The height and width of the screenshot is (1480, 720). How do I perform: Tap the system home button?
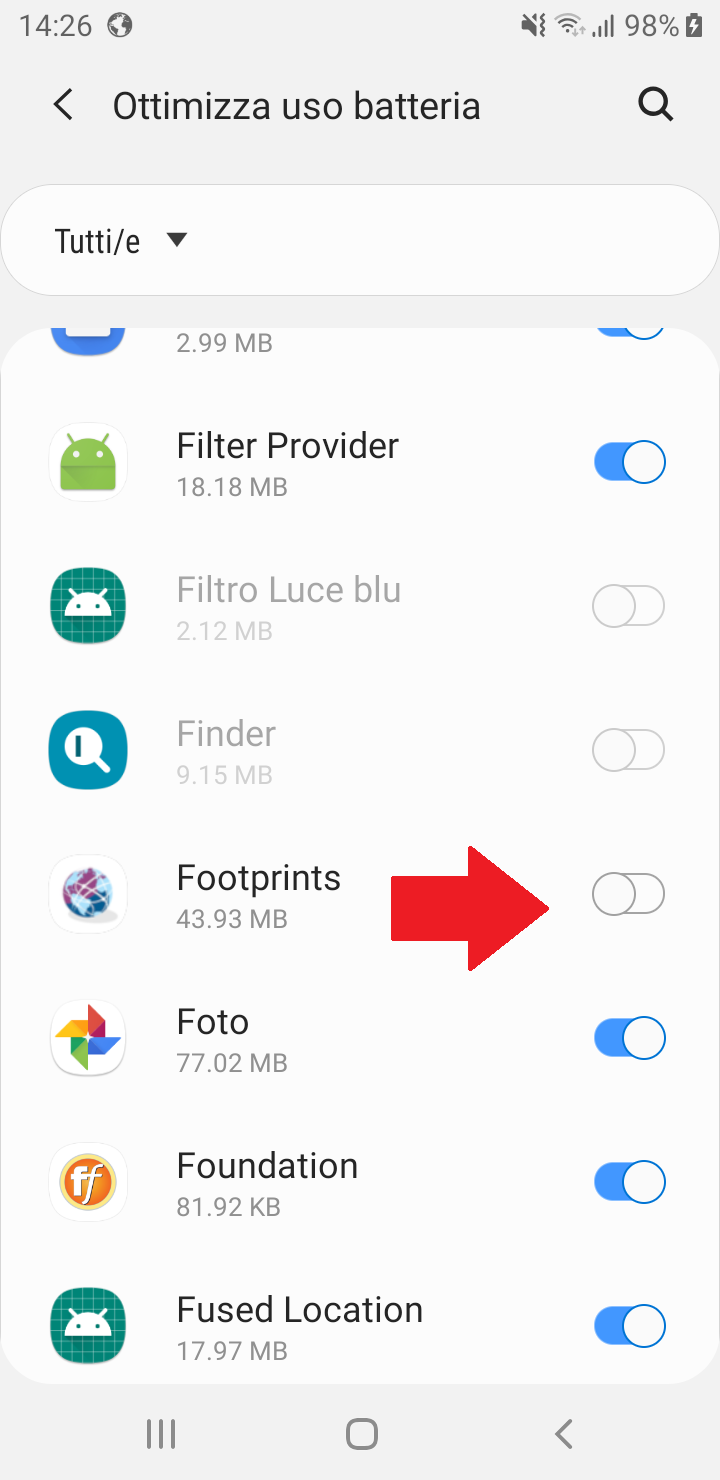click(361, 1434)
